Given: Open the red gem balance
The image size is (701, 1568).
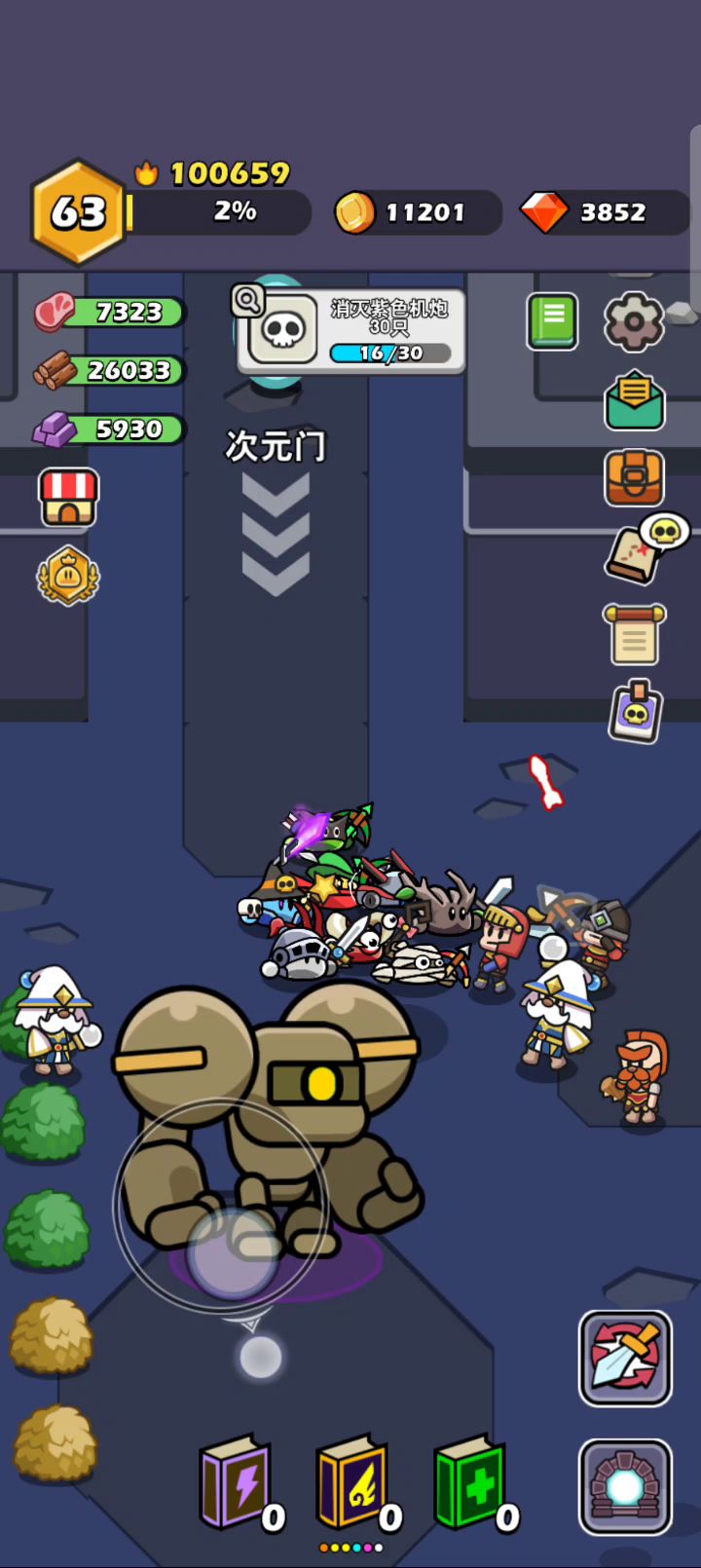Looking at the screenshot, I should (604, 212).
